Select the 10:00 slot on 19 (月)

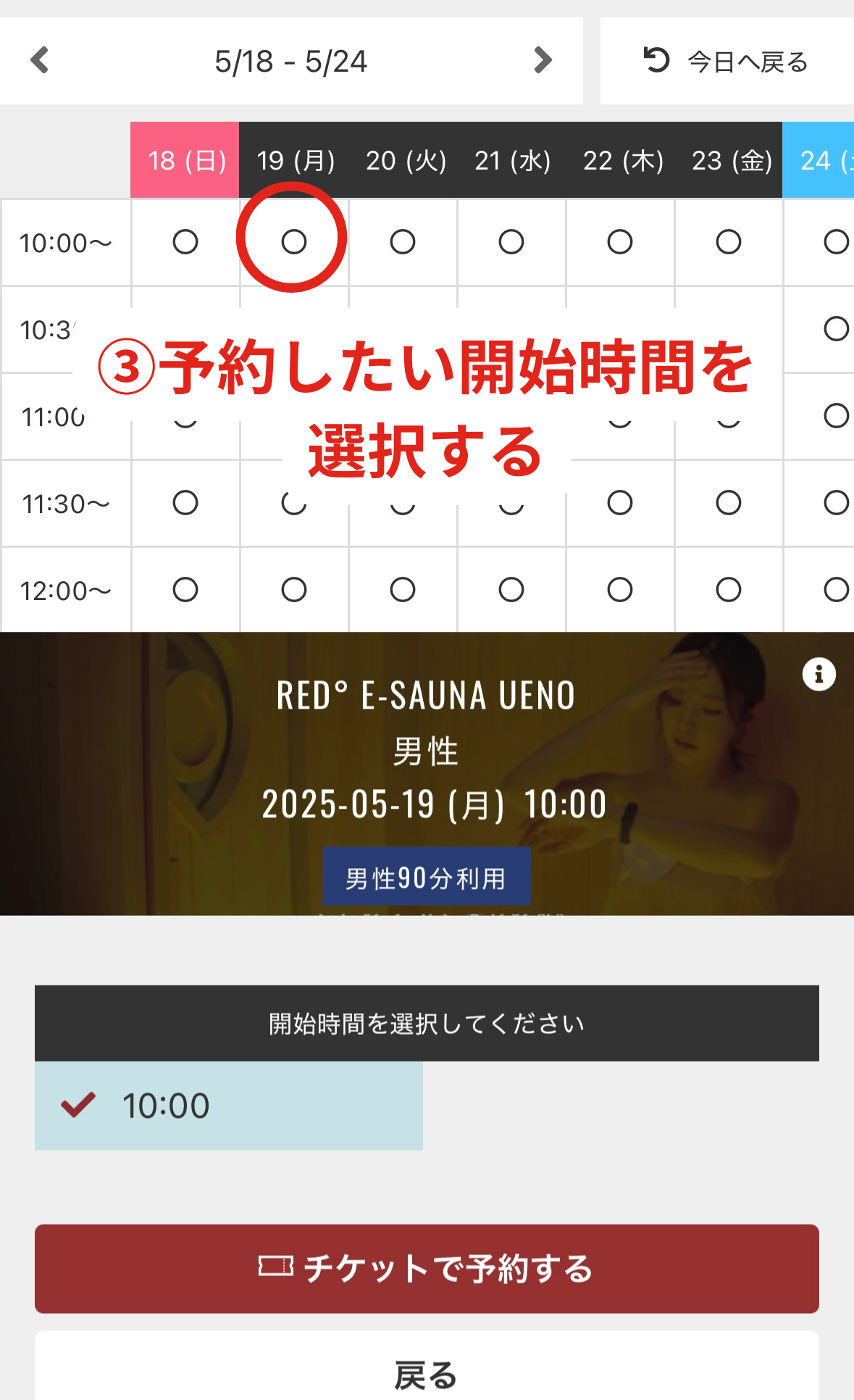click(x=293, y=241)
